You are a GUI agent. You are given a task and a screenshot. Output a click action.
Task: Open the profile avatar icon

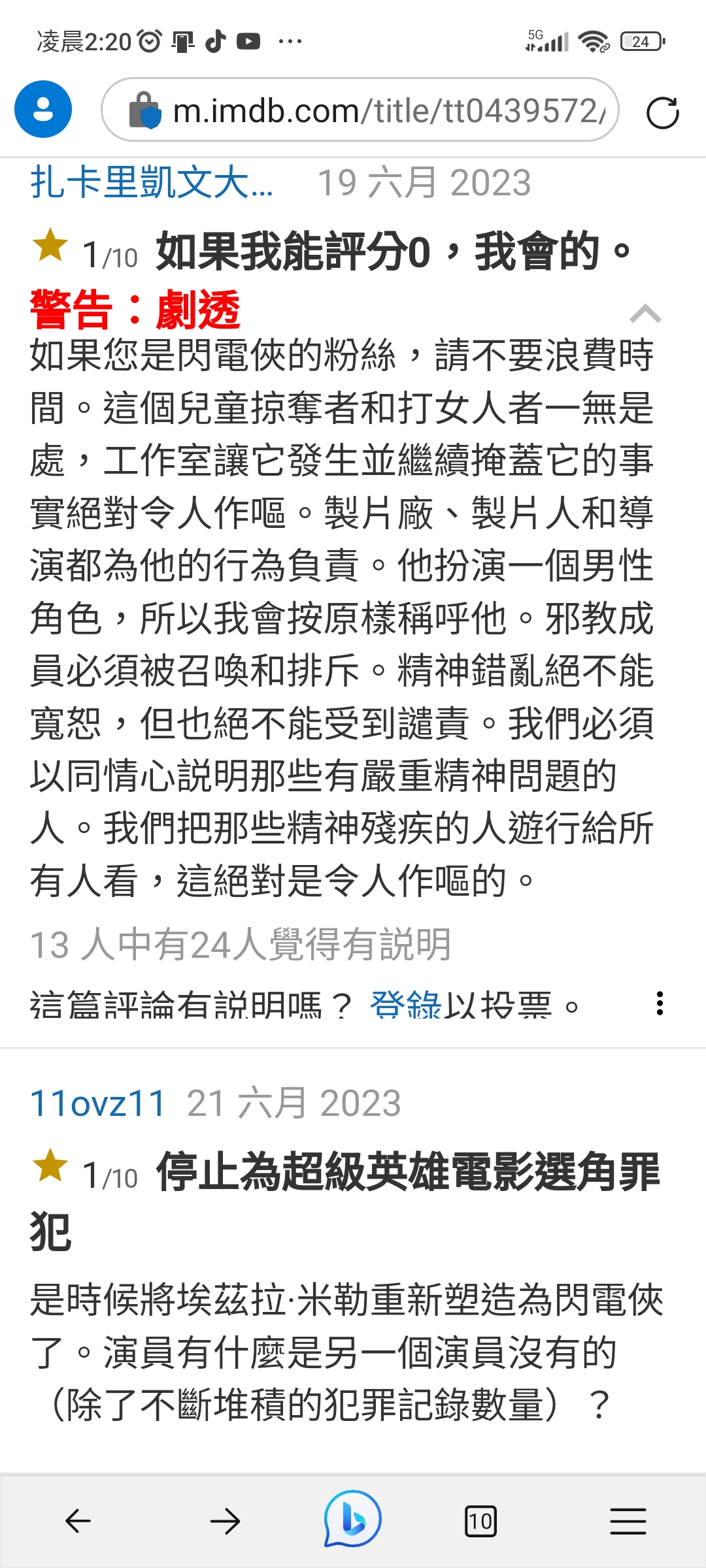point(43,109)
